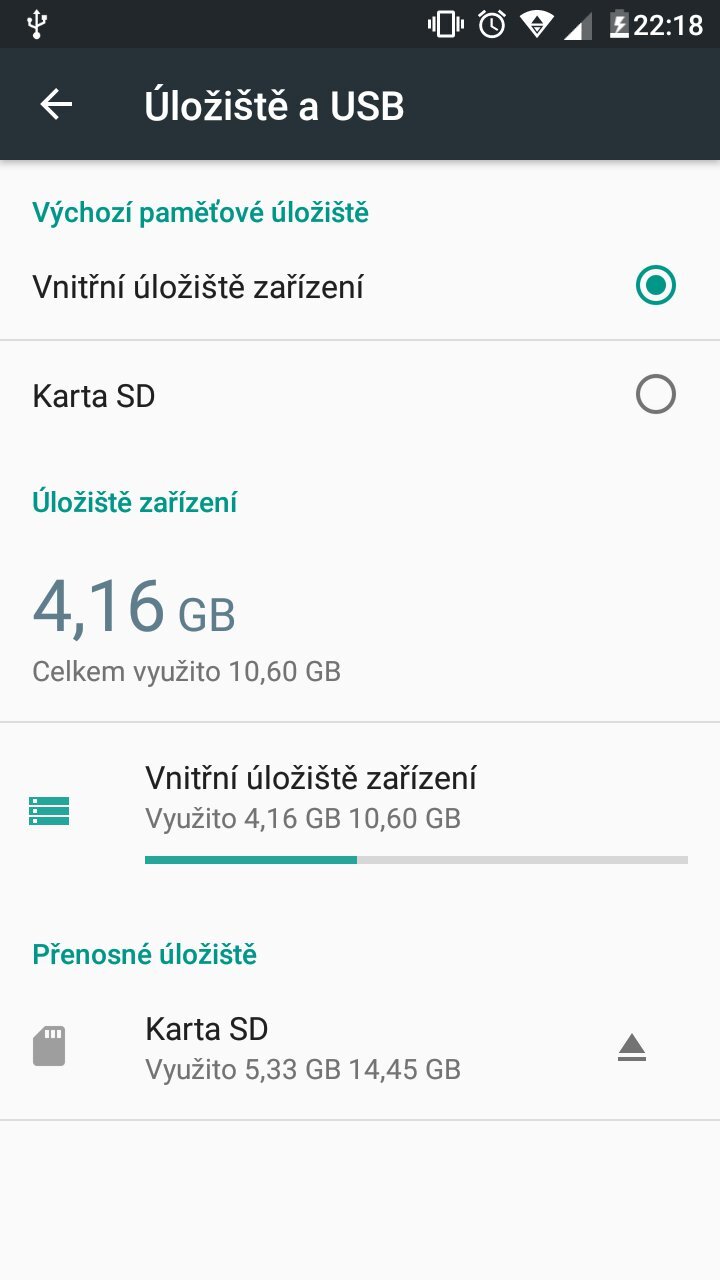Tap the eject icon for Karta SD
This screenshot has width=720, height=1280.
click(632, 1047)
